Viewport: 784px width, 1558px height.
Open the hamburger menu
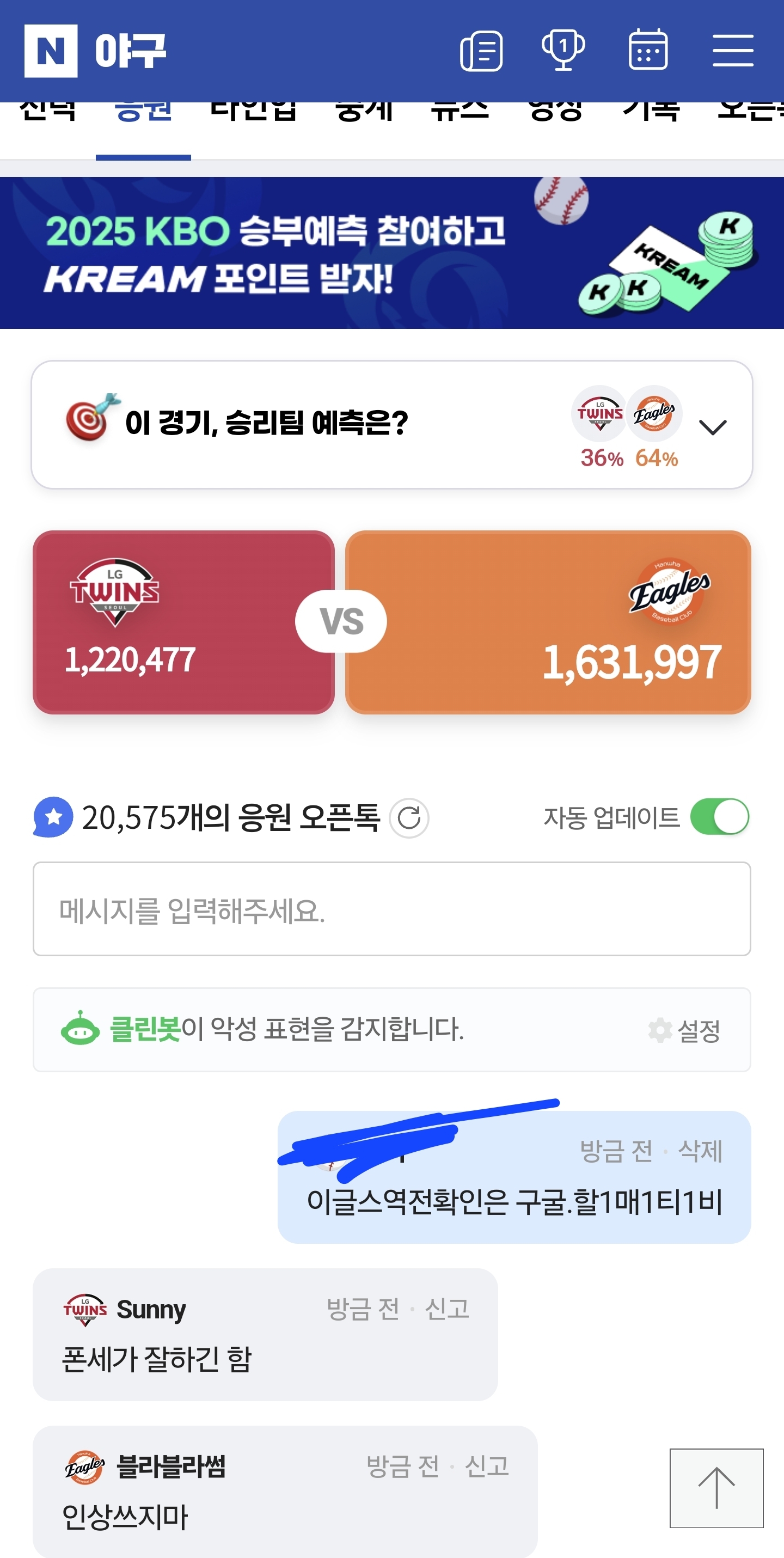click(733, 51)
